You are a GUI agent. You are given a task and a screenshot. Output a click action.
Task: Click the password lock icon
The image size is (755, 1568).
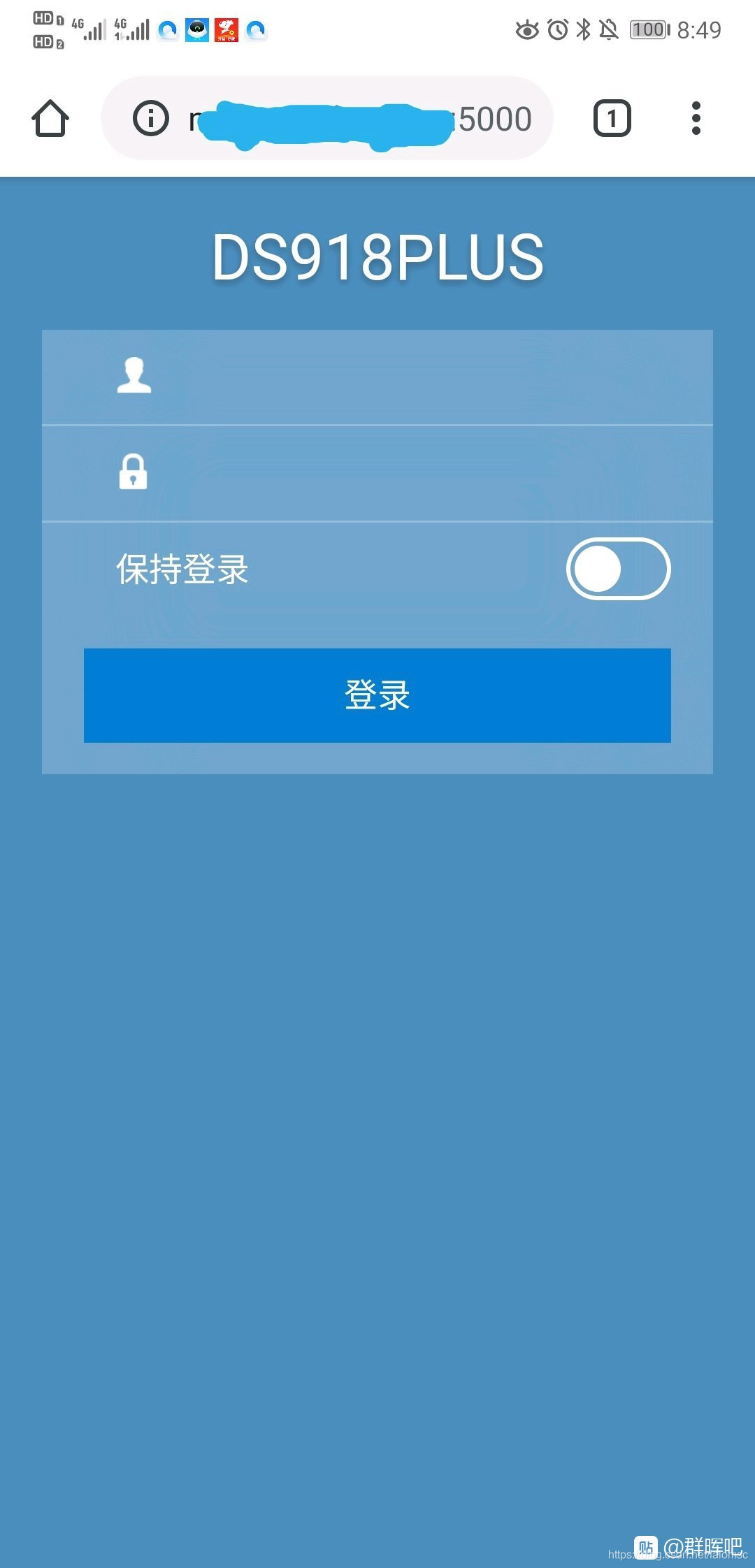(x=134, y=474)
